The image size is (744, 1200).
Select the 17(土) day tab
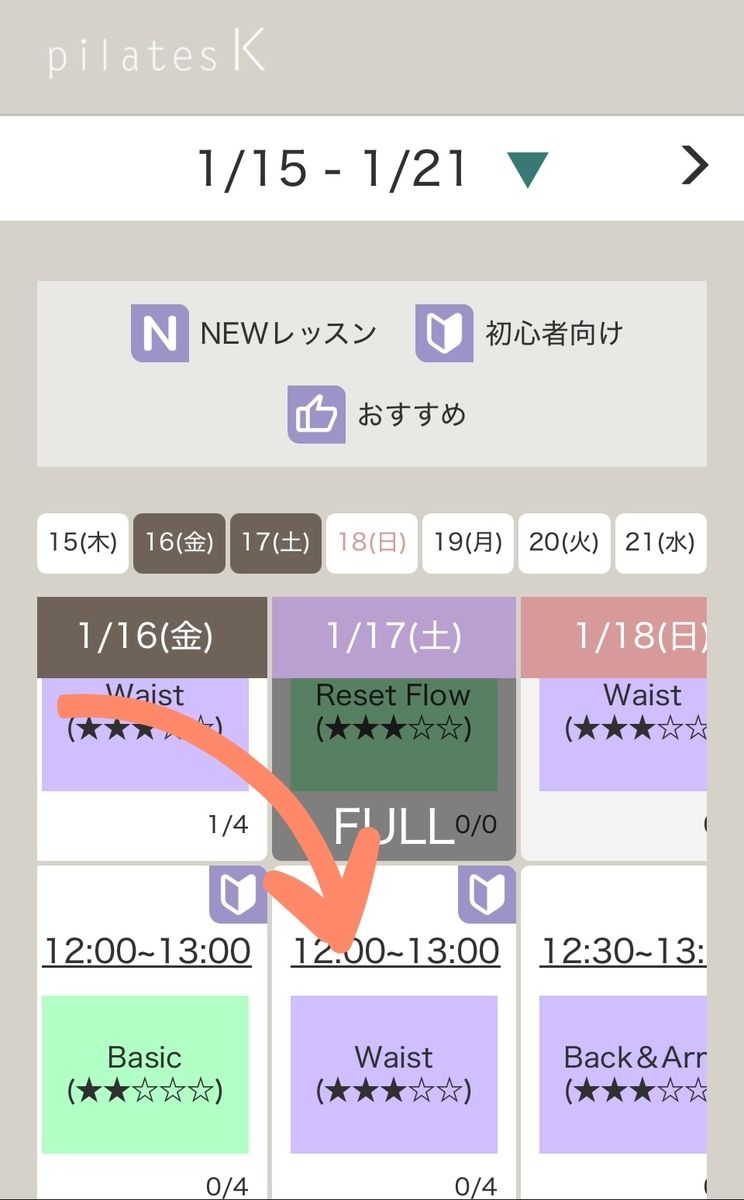coord(276,543)
